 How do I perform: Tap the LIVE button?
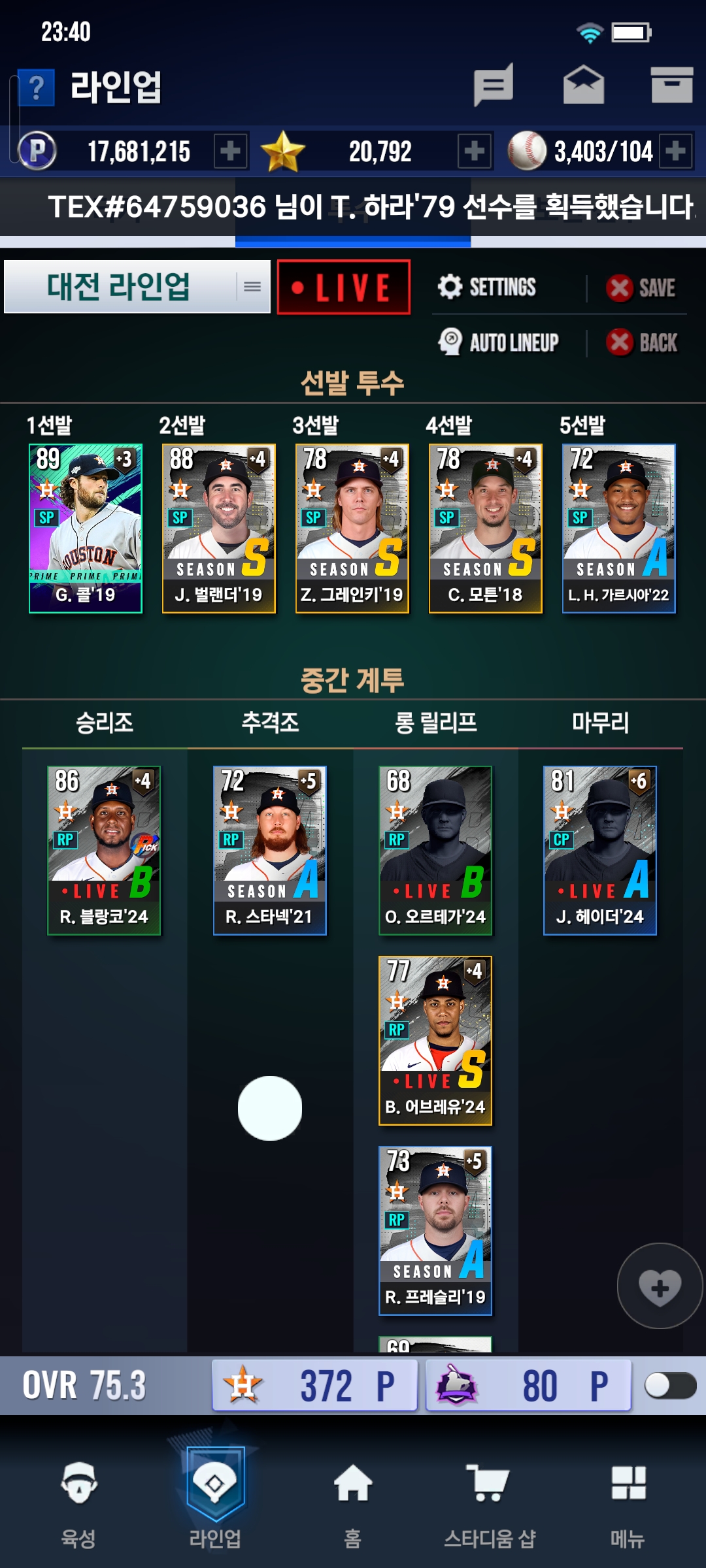pyautogui.click(x=344, y=287)
